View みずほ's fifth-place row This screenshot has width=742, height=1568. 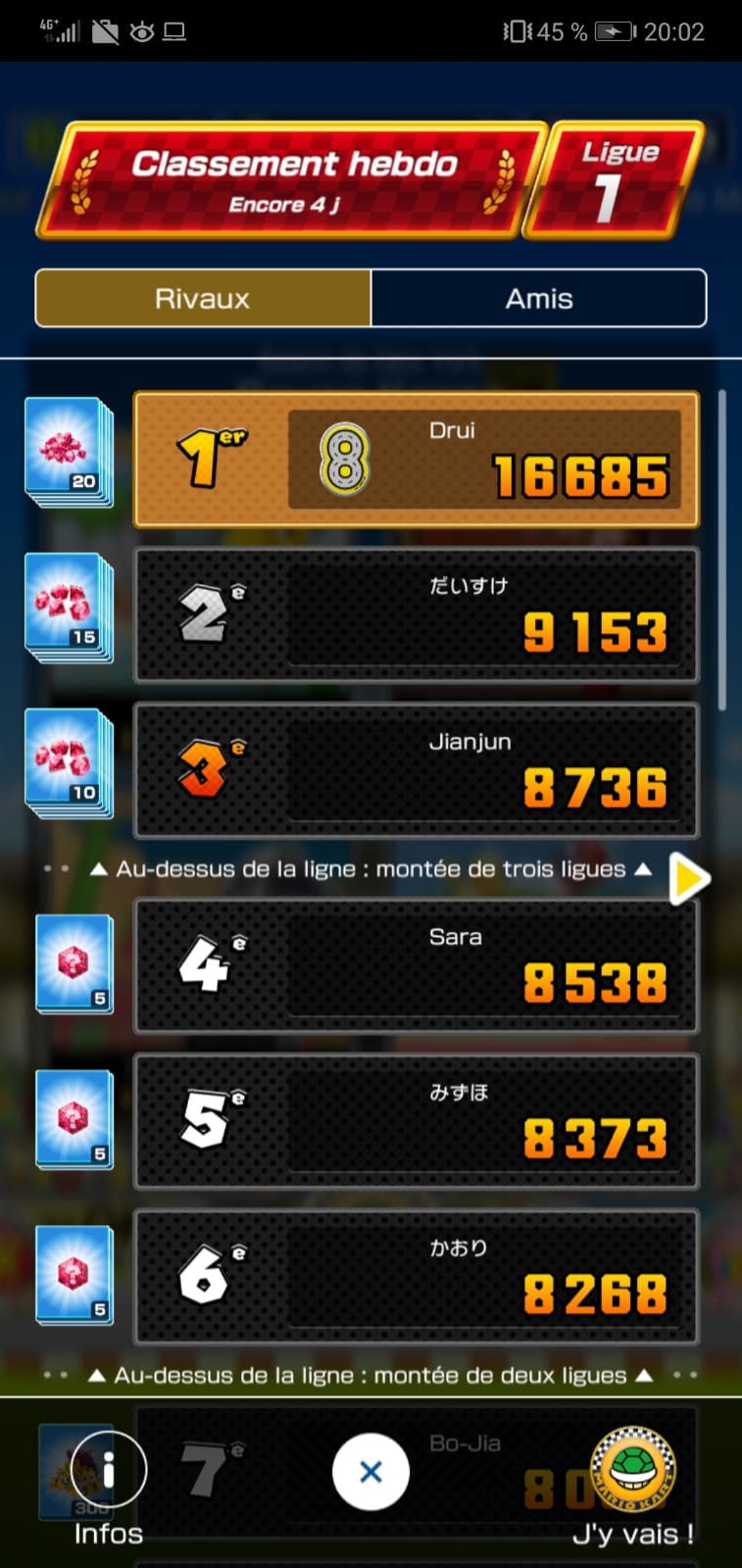pos(417,1121)
